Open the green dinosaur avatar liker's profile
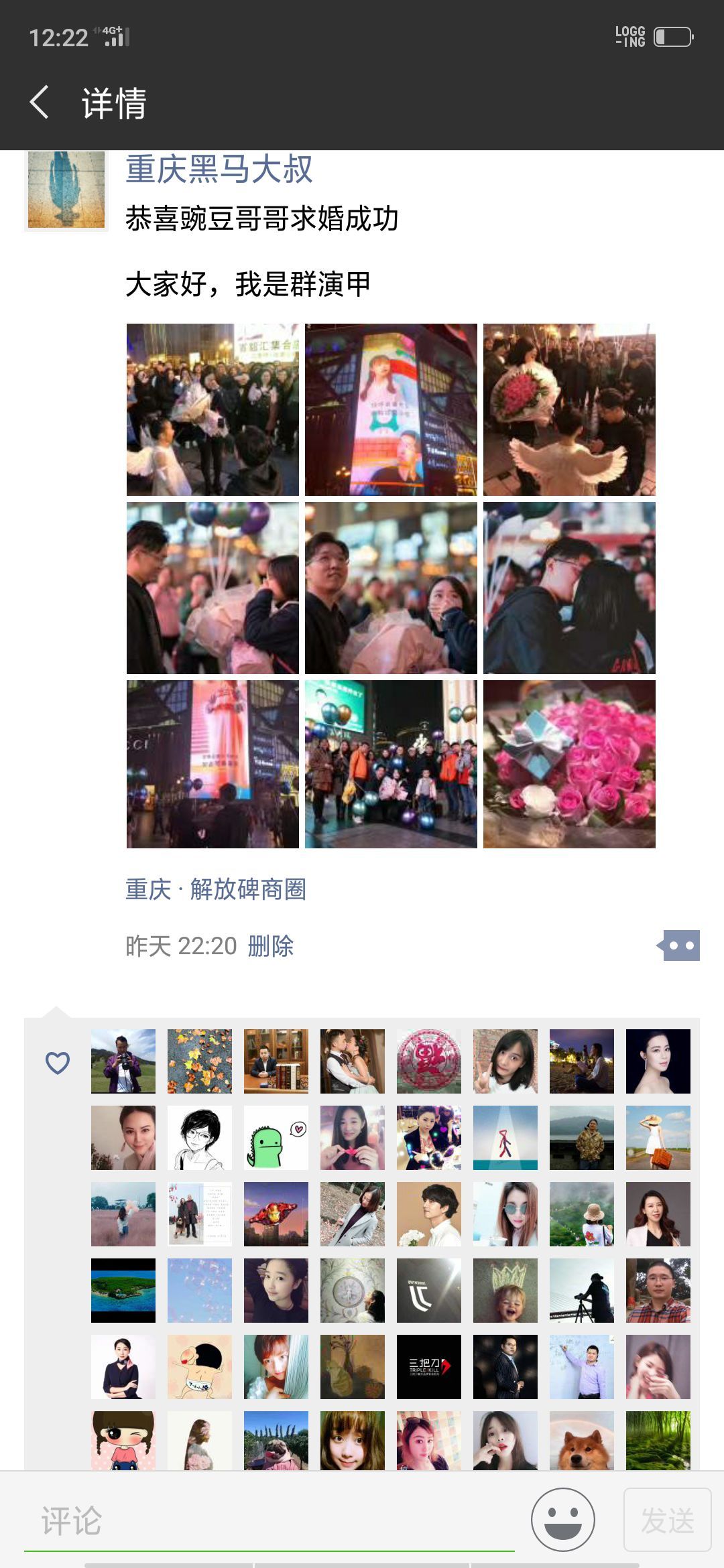724x1568 pixels. 276,1138
